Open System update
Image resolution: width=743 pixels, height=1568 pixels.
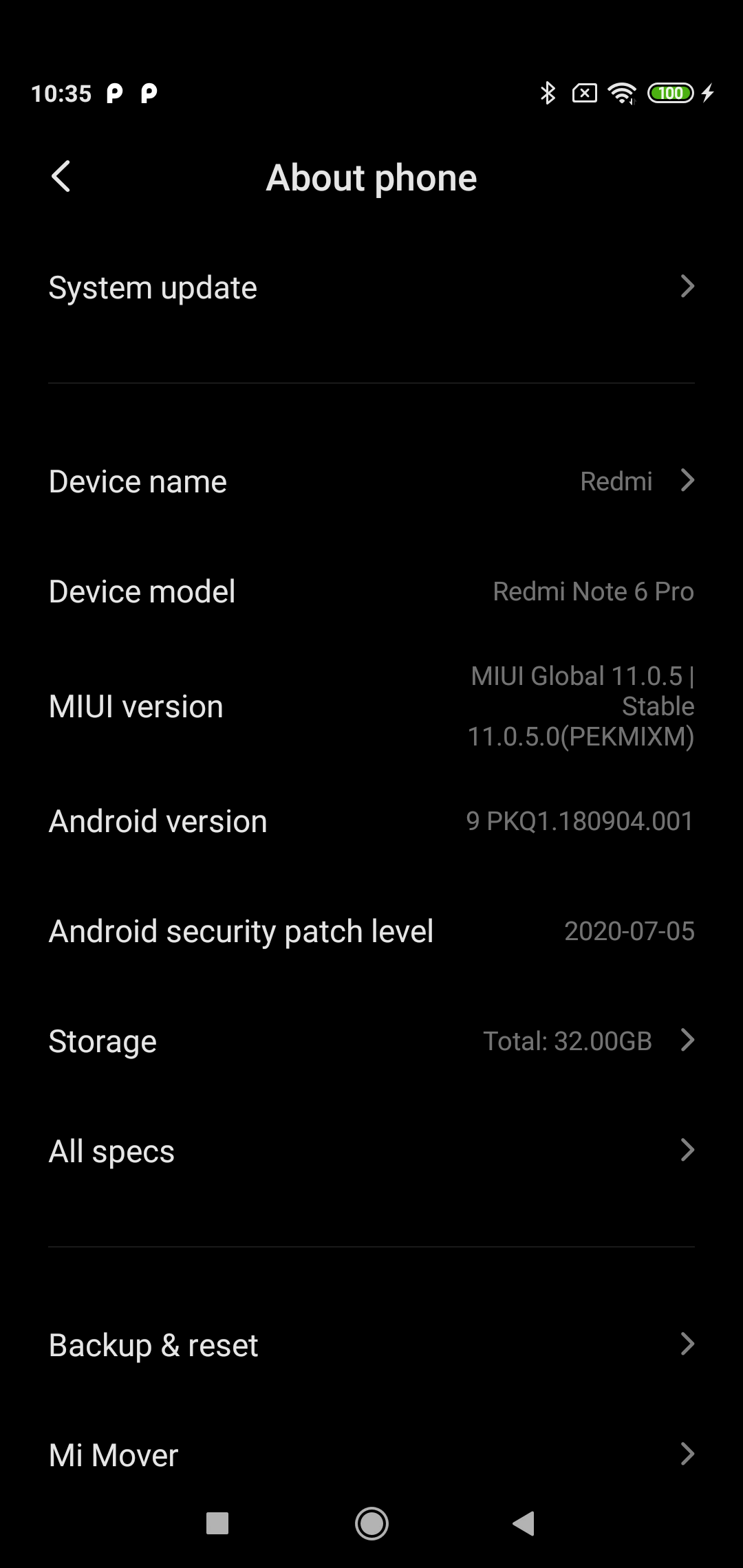[371, 287]
